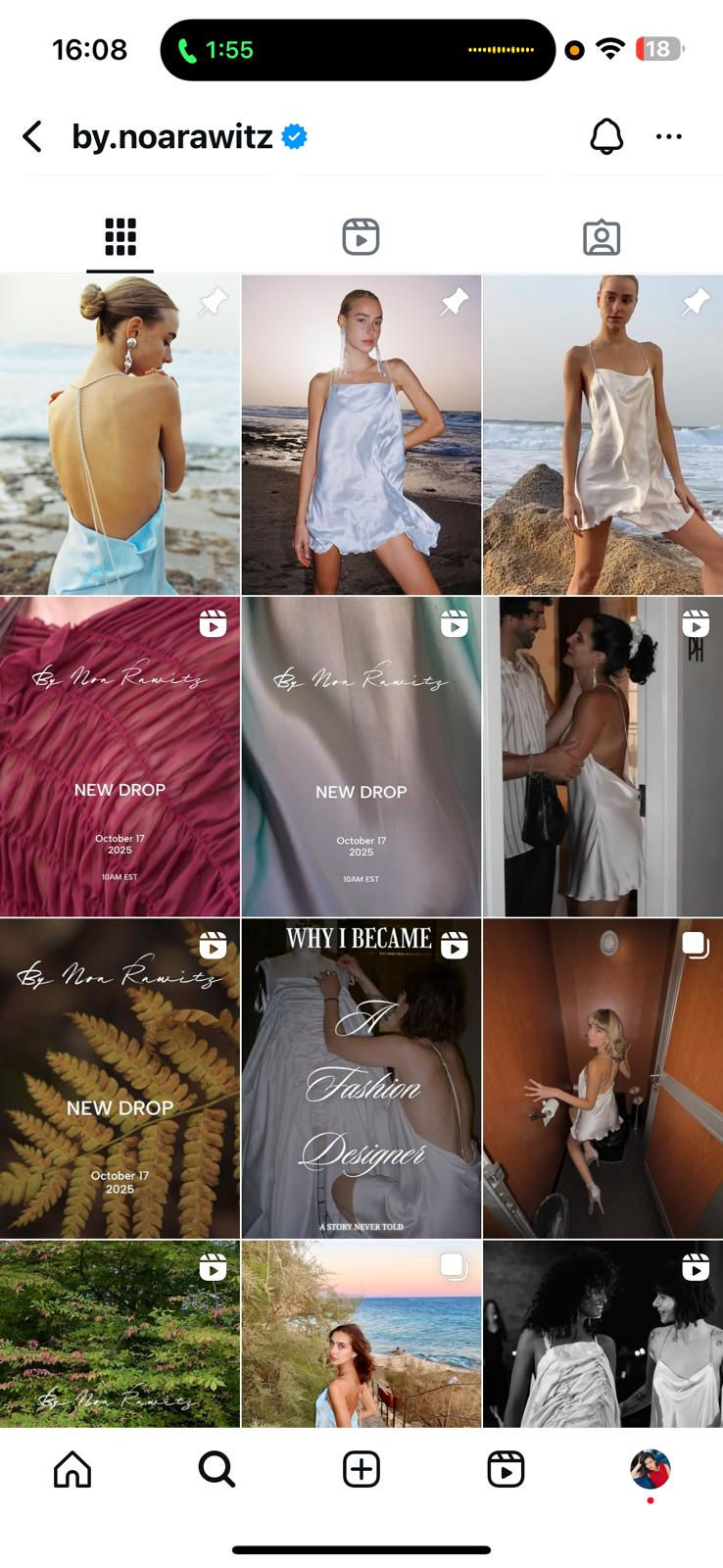The image size is (723, 1568).
Task: Go to the Home feed
Action: pyautogui.click(x=72, y=1469)
